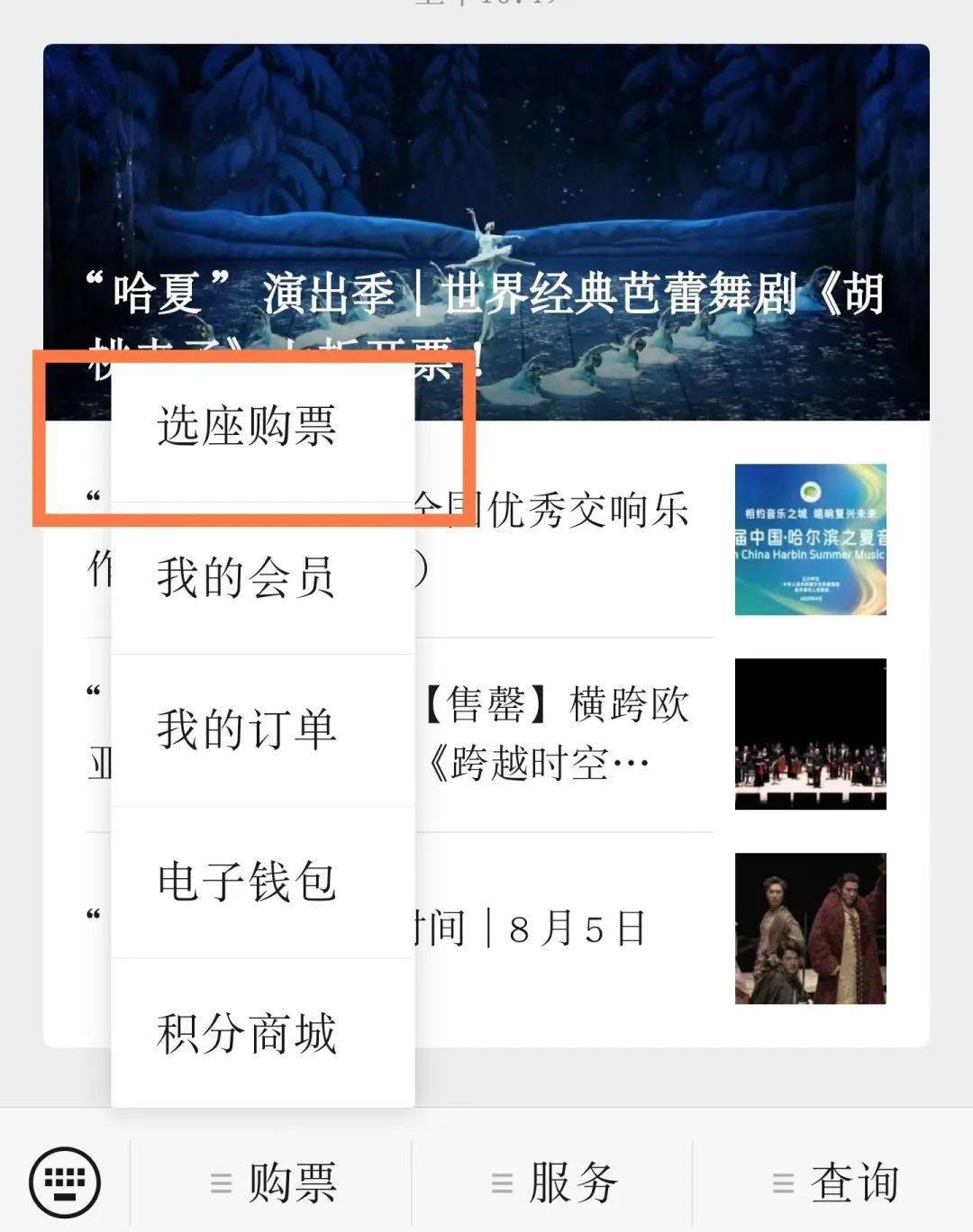Expand the 查询 bottom menu

pyautogui.click(x=834, y=1182)
